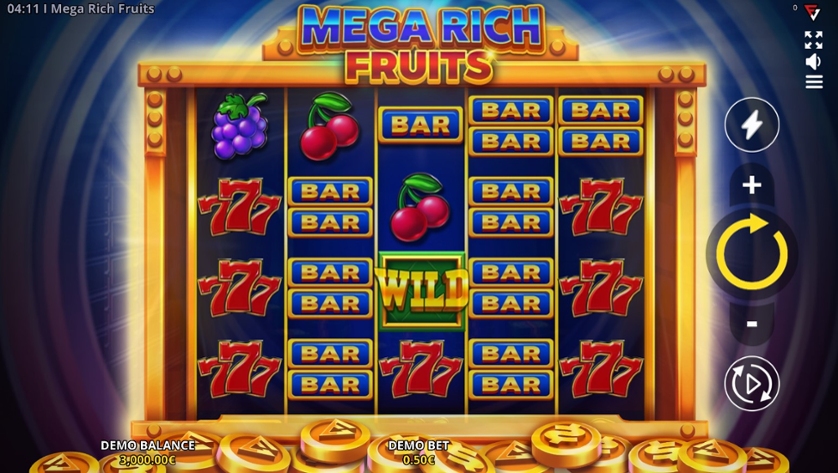The height and width of the screenshot is (473, 838).
Task: Decrease the bet with the minus button
Action: coord(752,324)
